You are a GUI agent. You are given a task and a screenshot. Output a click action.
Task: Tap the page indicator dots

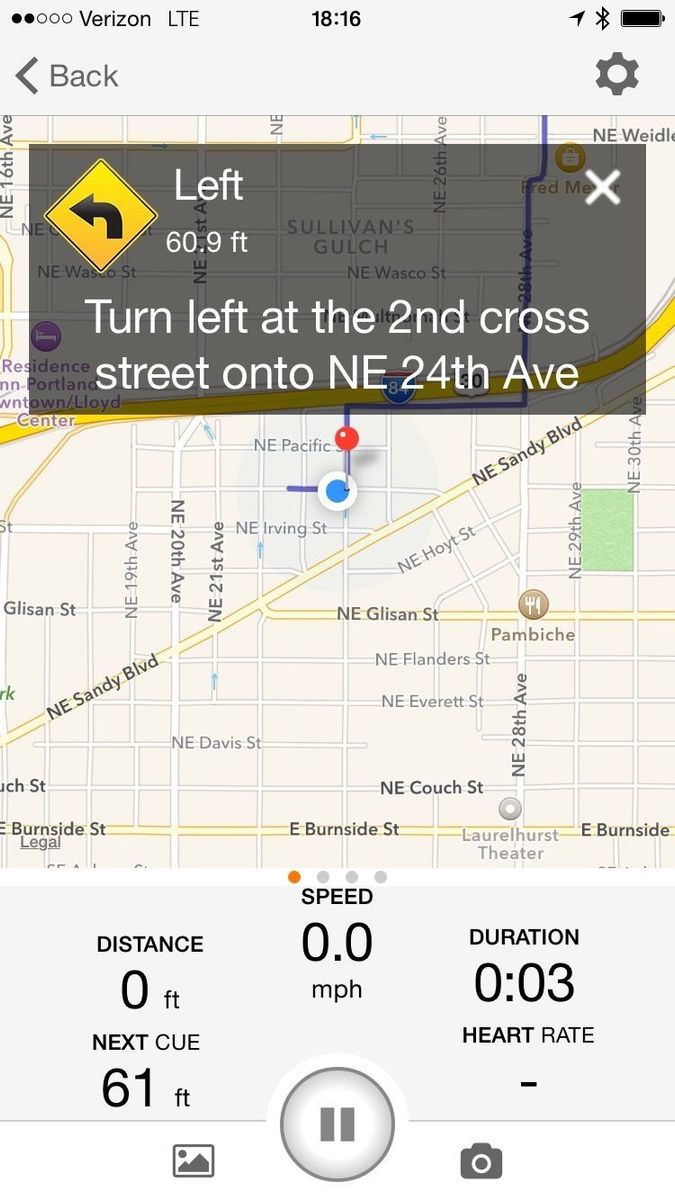tap(337, 877)
